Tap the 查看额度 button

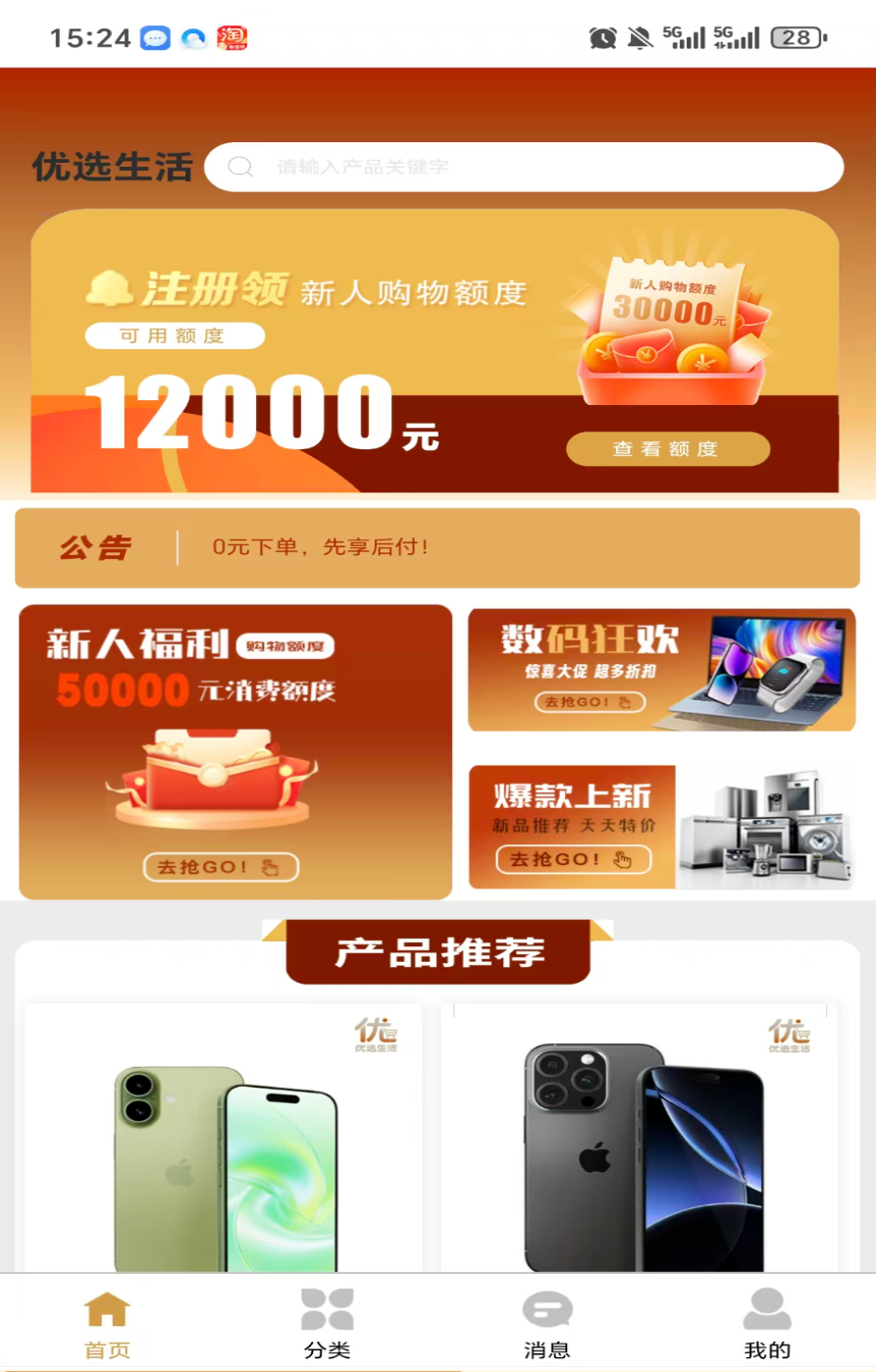[x=667, y=449]
